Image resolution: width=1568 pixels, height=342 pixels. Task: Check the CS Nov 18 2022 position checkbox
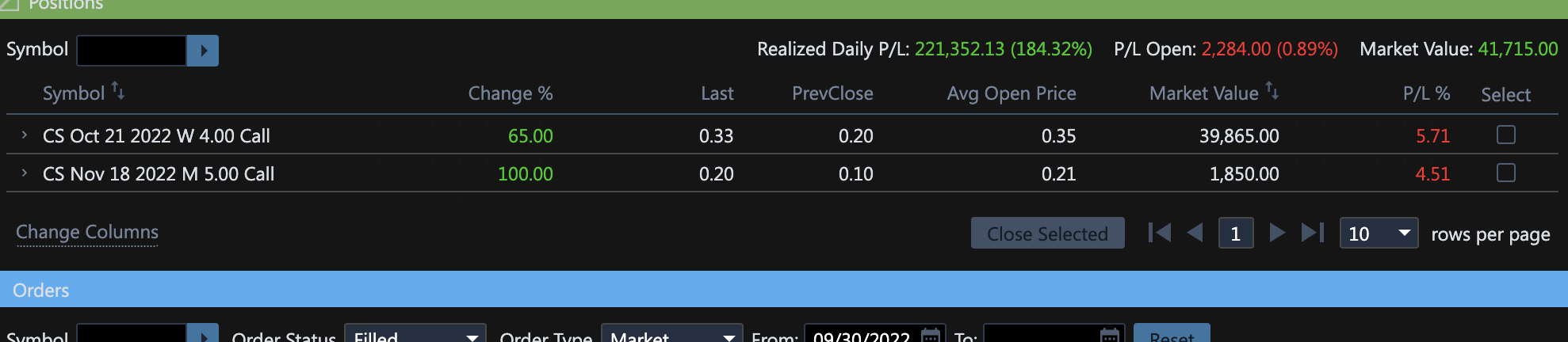[1505, 173]
